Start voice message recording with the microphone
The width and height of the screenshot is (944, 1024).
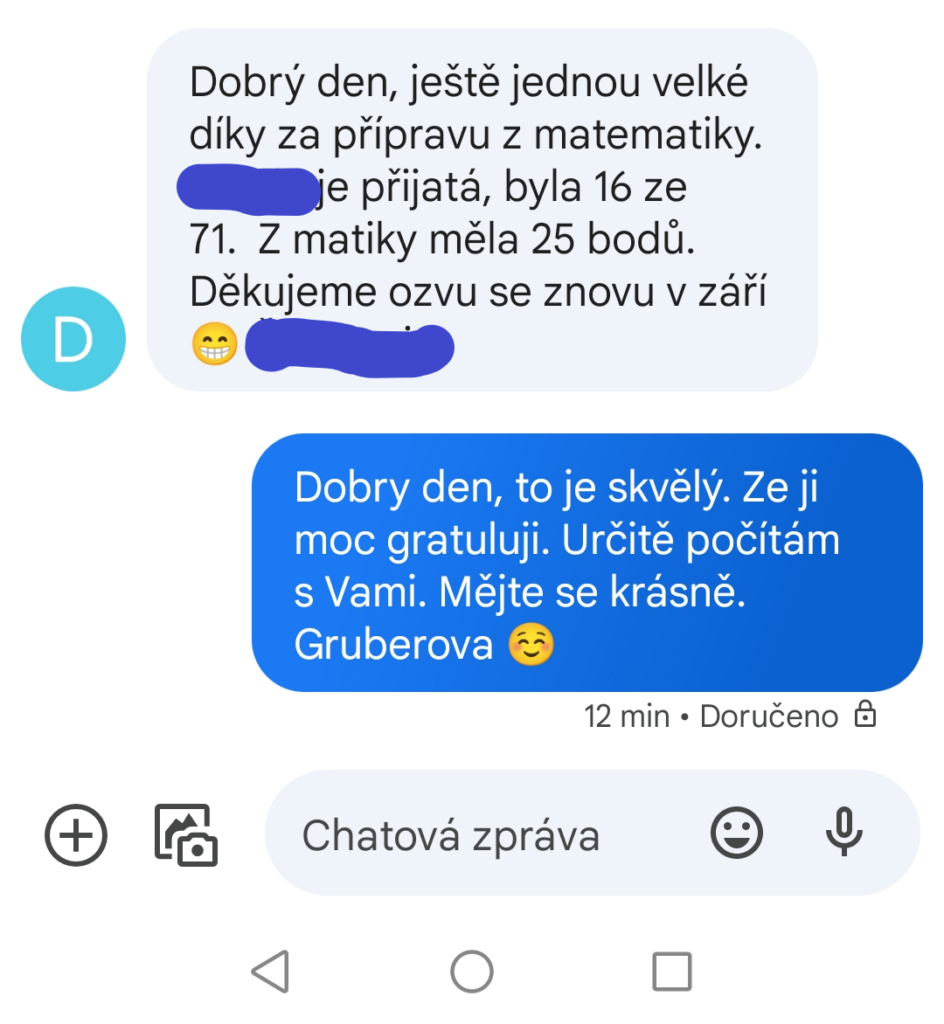point(844,832)
